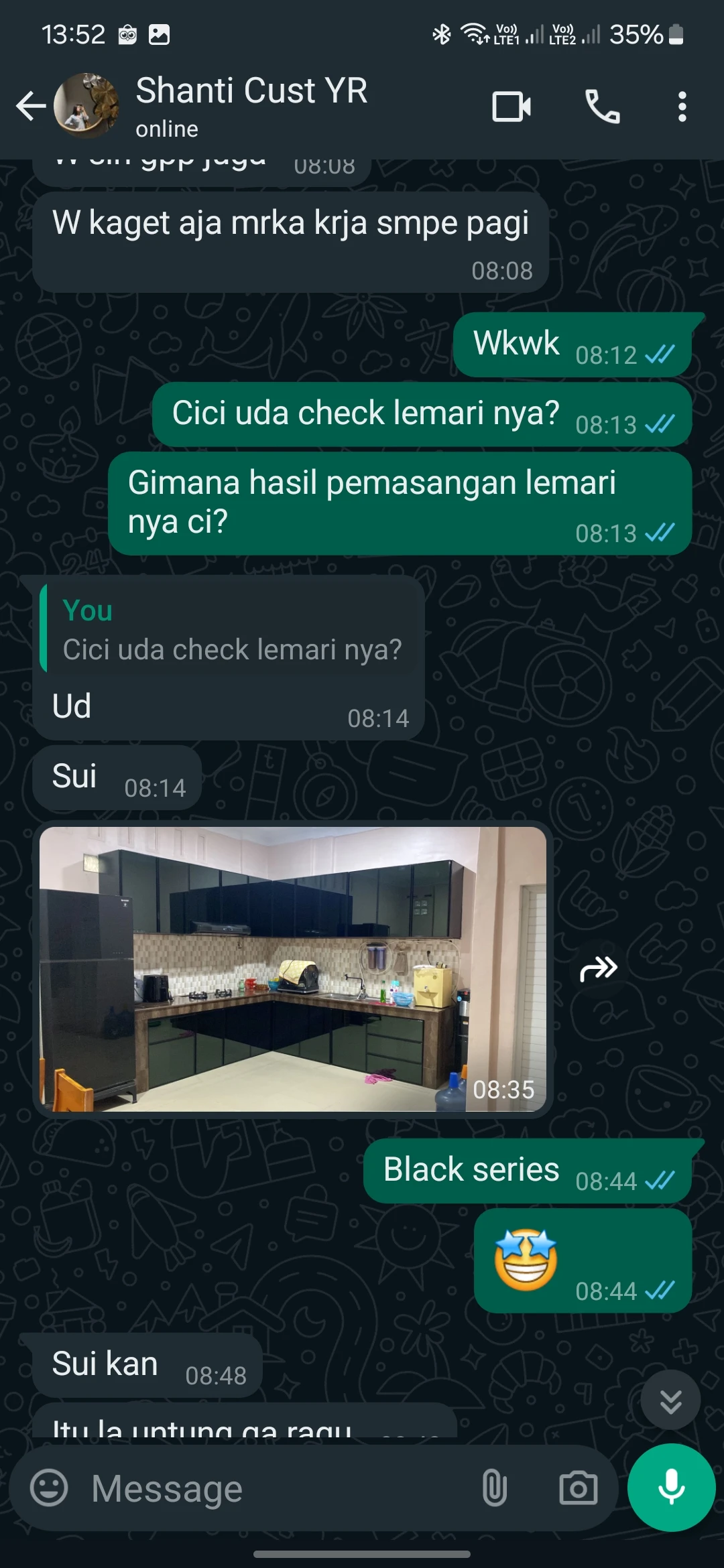Open the emoji picker

pos(49,1488)
